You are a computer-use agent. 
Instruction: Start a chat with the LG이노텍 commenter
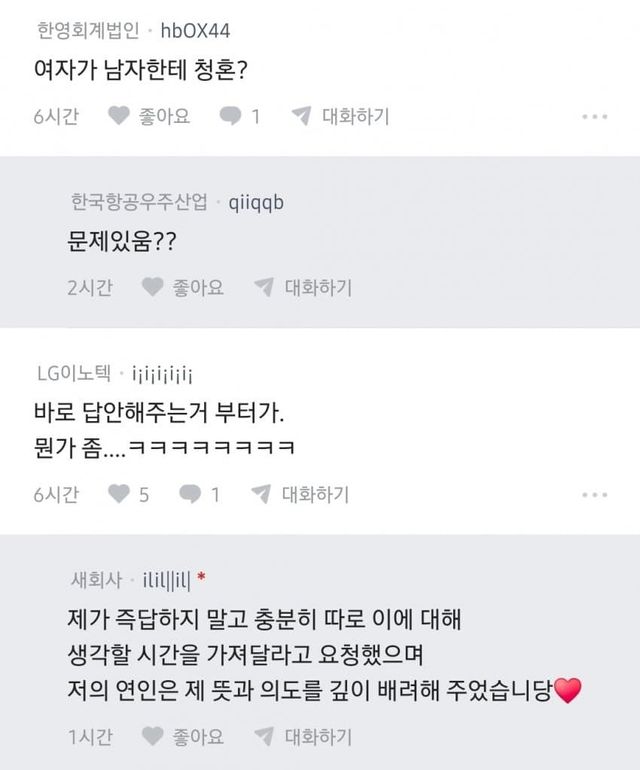[x=300, y=494]
